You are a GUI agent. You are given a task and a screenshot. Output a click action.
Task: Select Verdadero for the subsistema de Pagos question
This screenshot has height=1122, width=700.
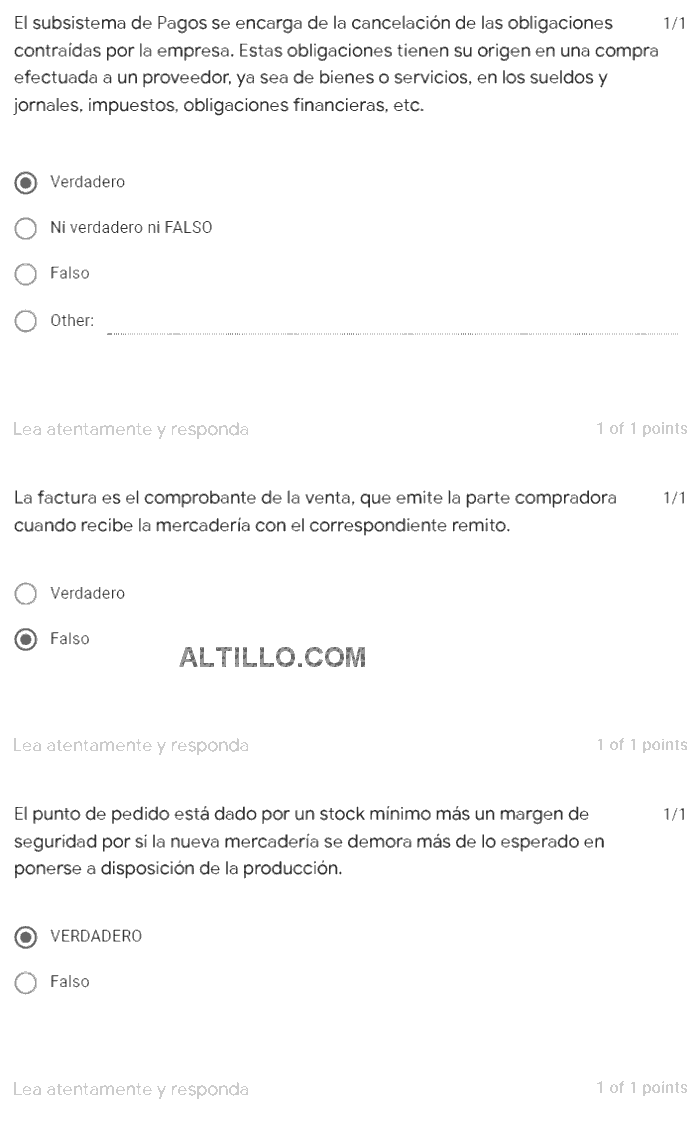27,182
